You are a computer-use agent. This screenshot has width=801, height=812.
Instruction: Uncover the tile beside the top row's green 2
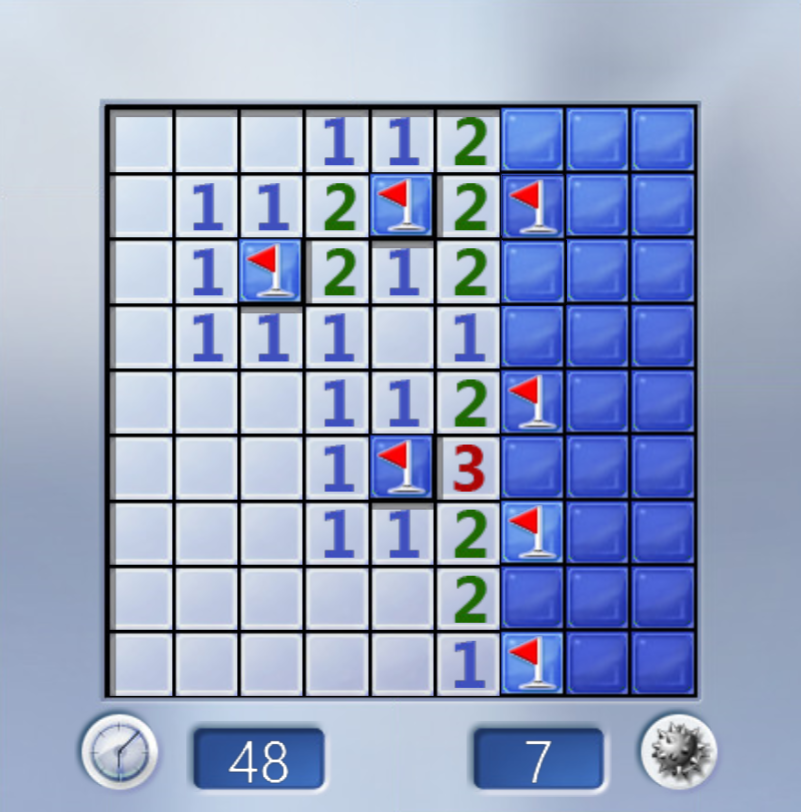pyautogui.click(x=533, y=141)
